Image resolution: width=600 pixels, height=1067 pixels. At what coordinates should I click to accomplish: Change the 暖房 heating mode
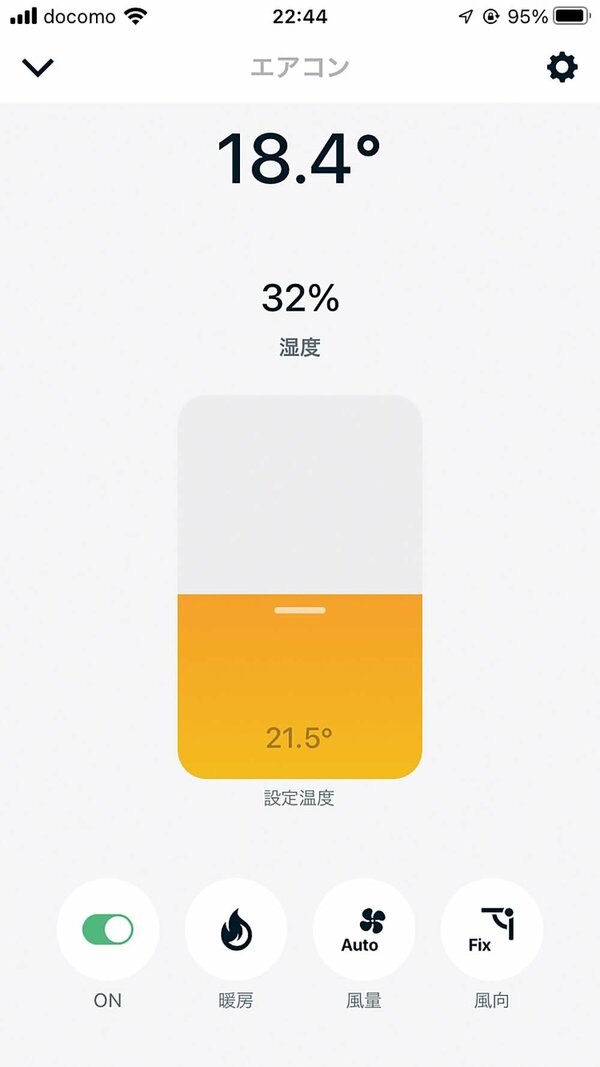pos(235,929)
